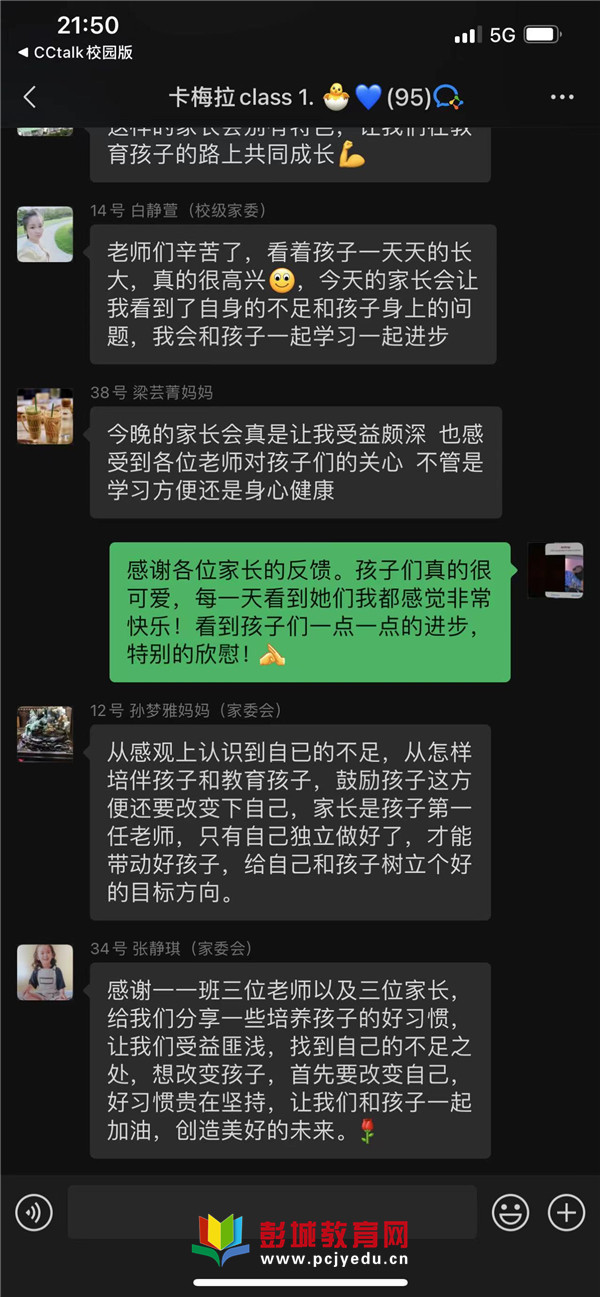The width and height of the screenshot is (600, 1297).
Task: View 梁芸菁妈妈's profile avatar
Action: 45,416
